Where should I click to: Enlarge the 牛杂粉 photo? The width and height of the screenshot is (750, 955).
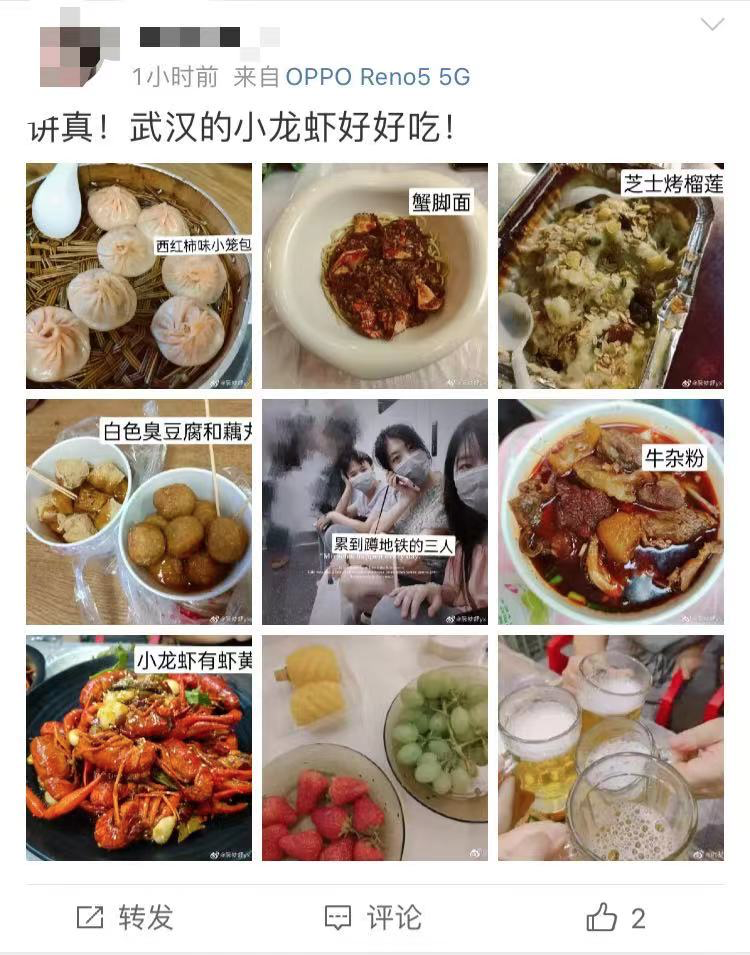[x=610, y=512]
